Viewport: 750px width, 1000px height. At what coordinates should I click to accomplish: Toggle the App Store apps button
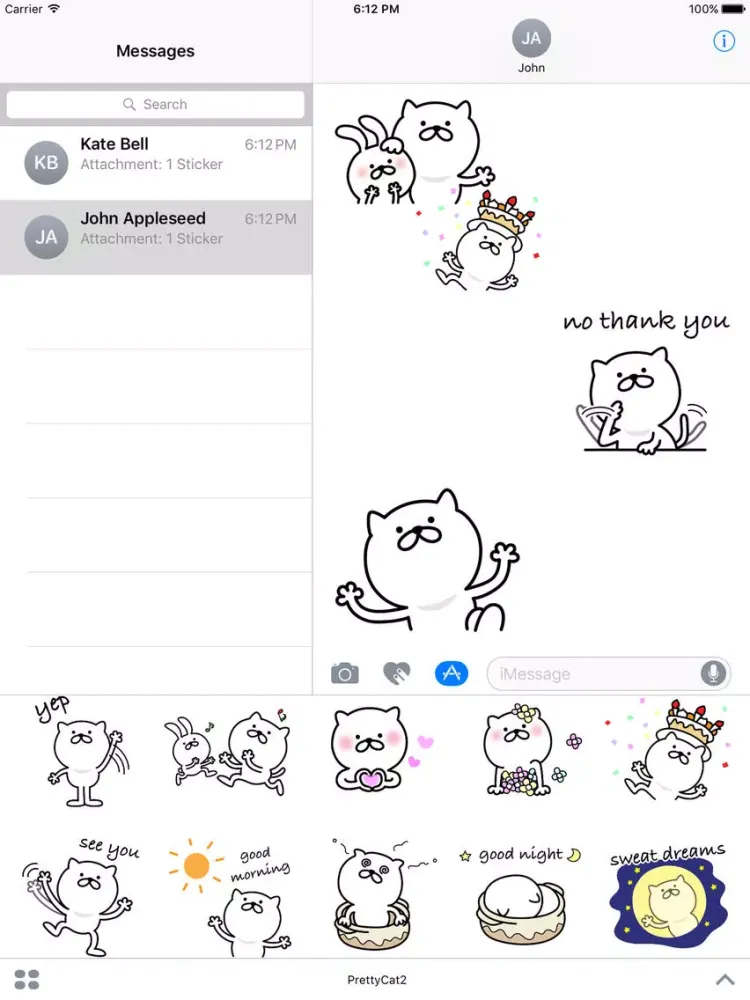[x=451, y=673]
